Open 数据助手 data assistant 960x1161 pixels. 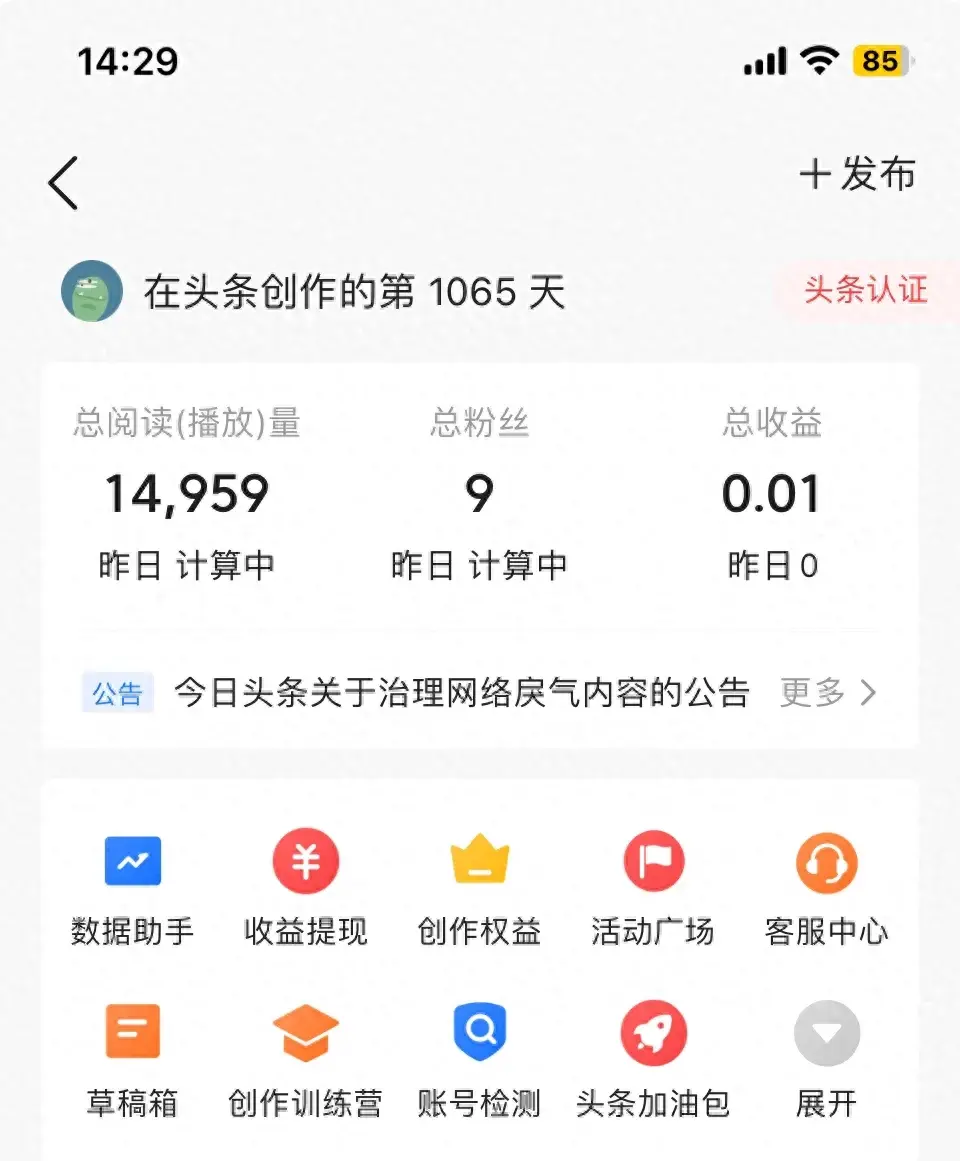pos(133,885)
